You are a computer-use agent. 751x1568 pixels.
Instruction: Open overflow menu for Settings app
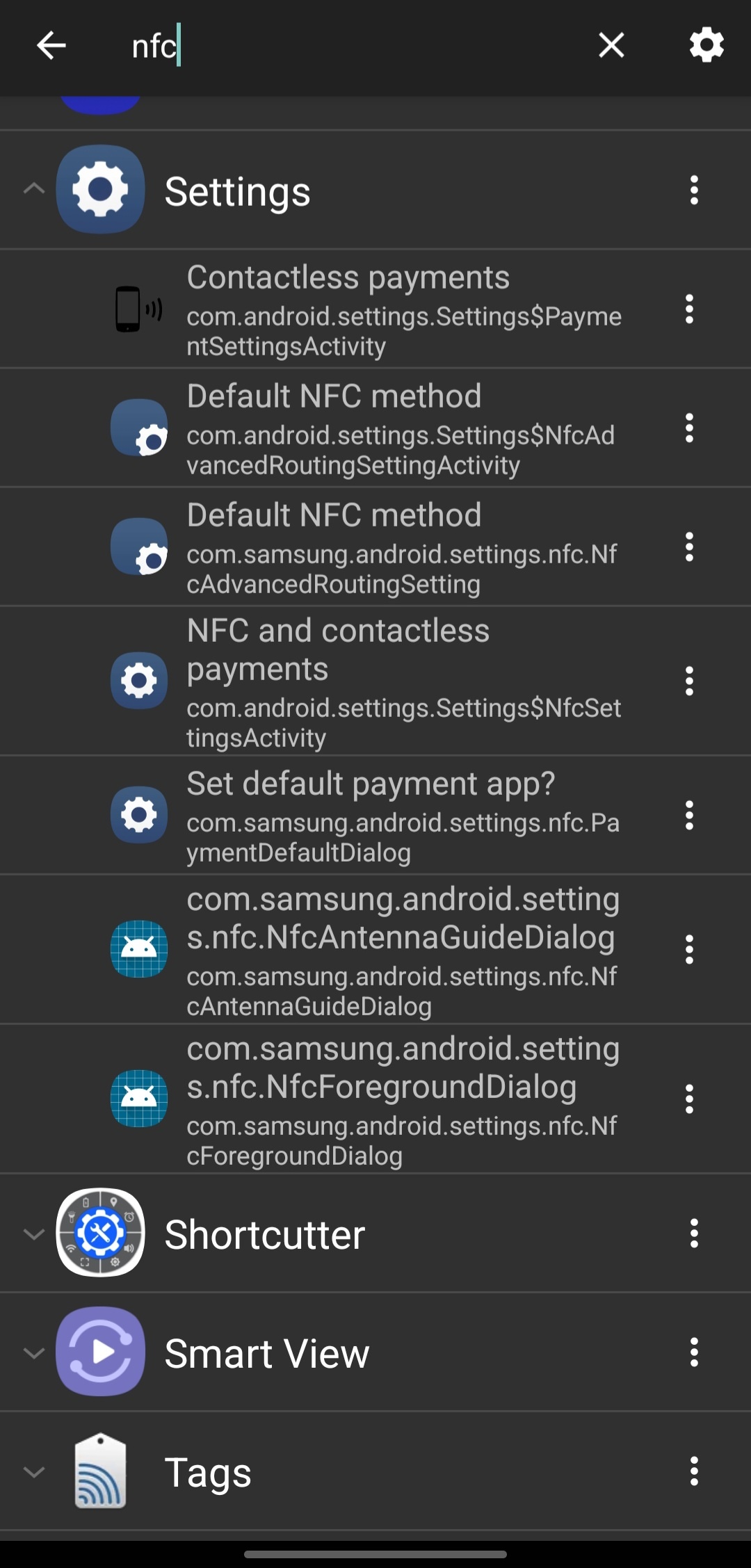pyautogui.click(x=694, y=190)
